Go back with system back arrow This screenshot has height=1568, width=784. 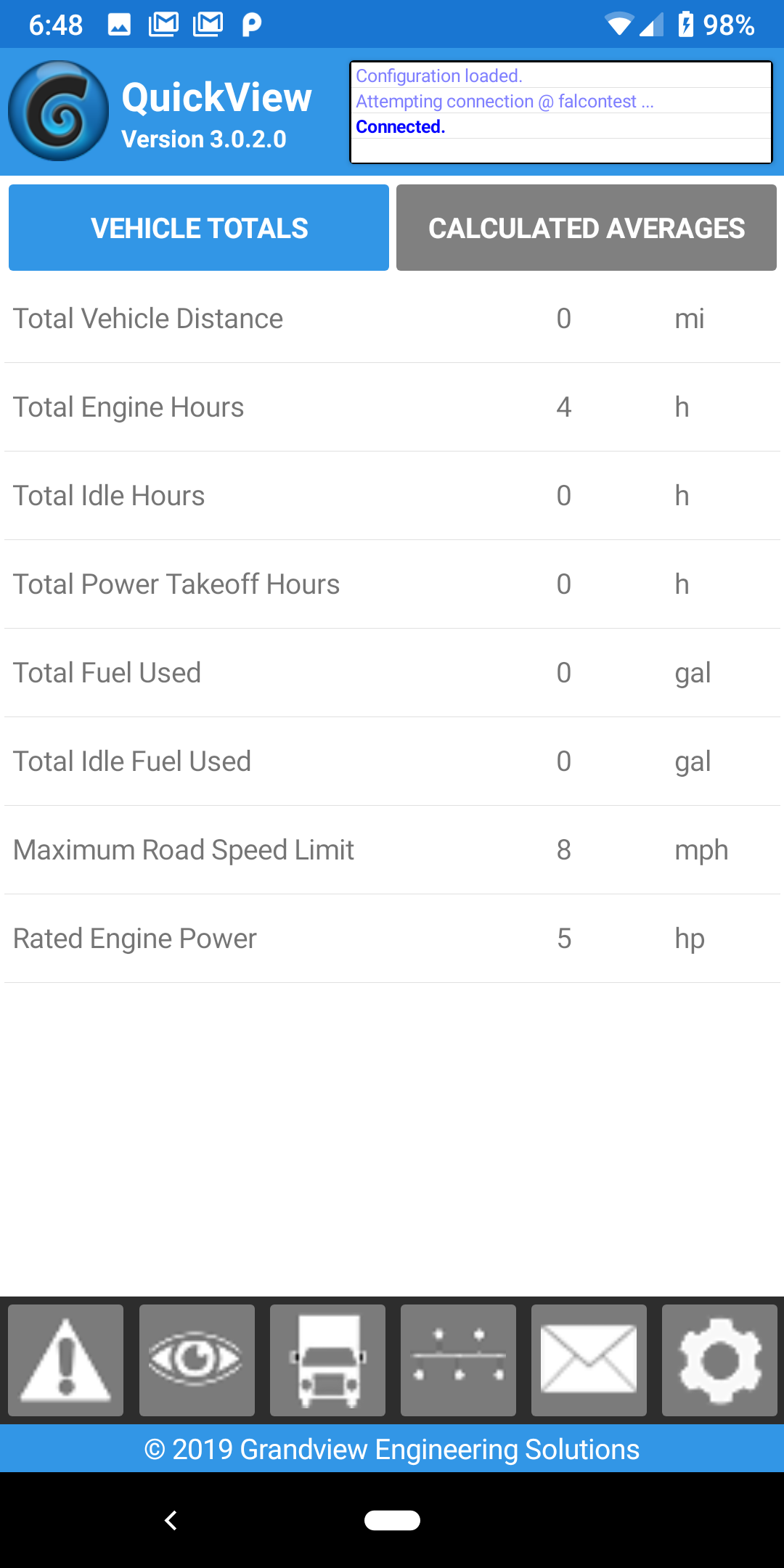pyautogui.click(x=171, y=1520)
